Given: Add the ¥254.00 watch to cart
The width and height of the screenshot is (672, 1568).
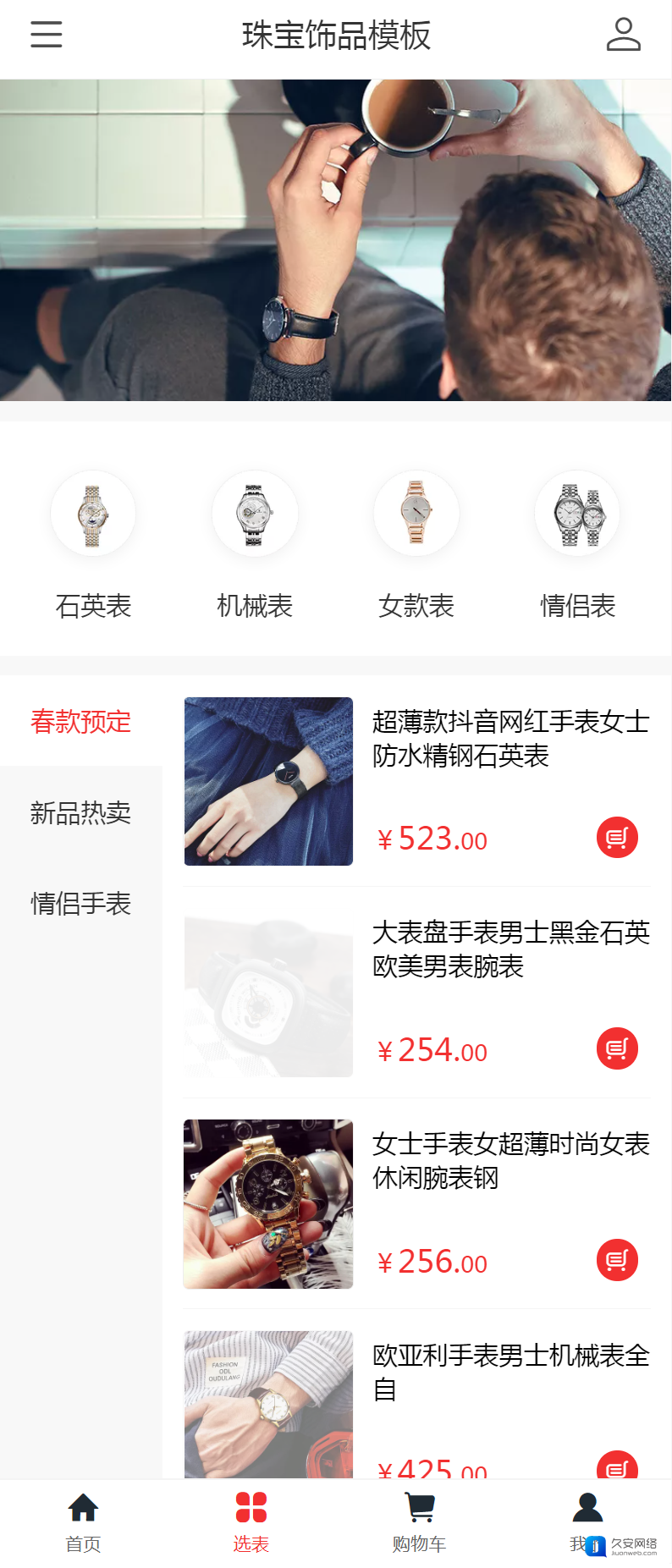Looking at the screenshot, I should tap(617, 1049).
